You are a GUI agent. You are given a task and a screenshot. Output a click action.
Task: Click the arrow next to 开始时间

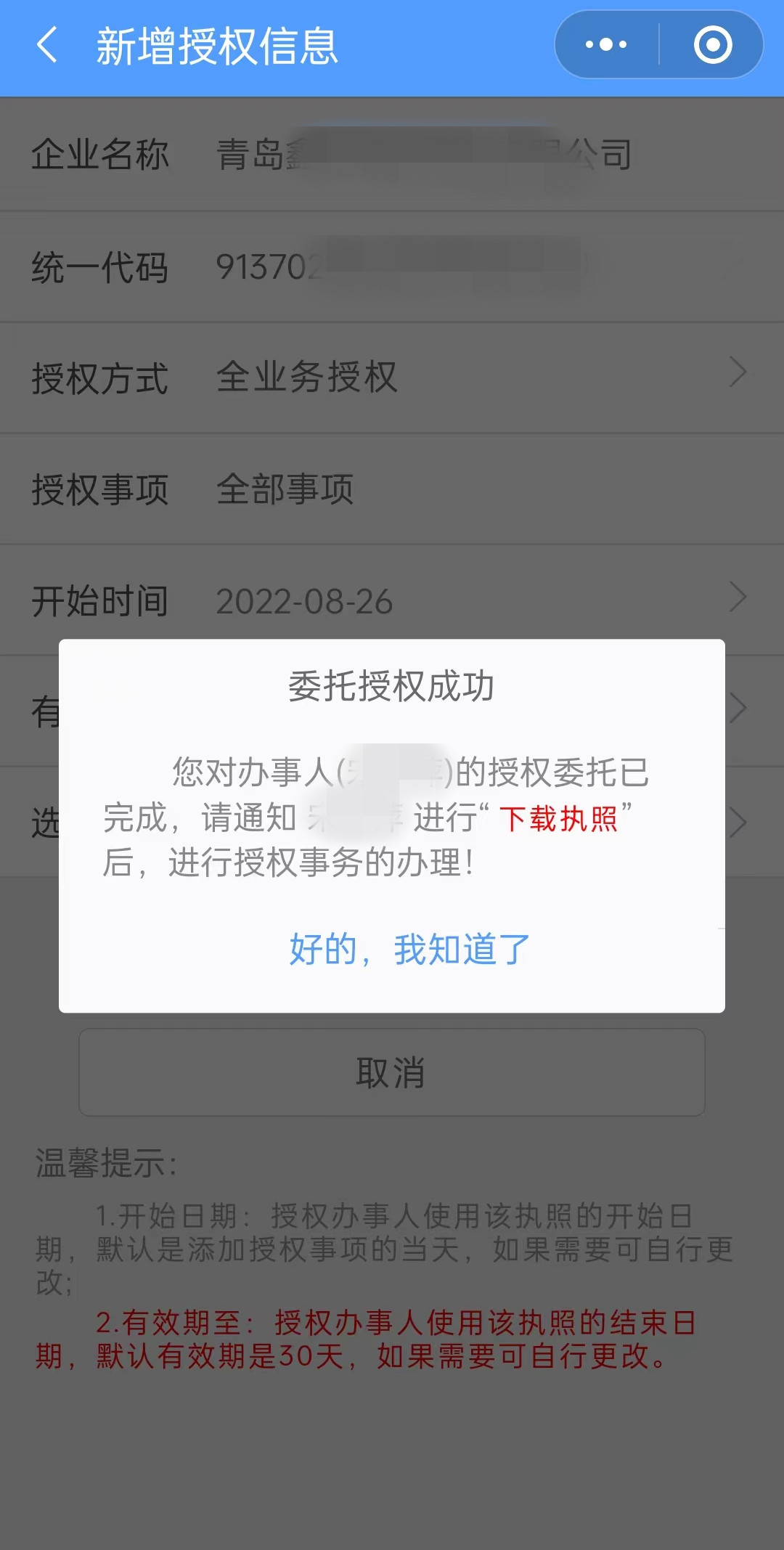739,600
